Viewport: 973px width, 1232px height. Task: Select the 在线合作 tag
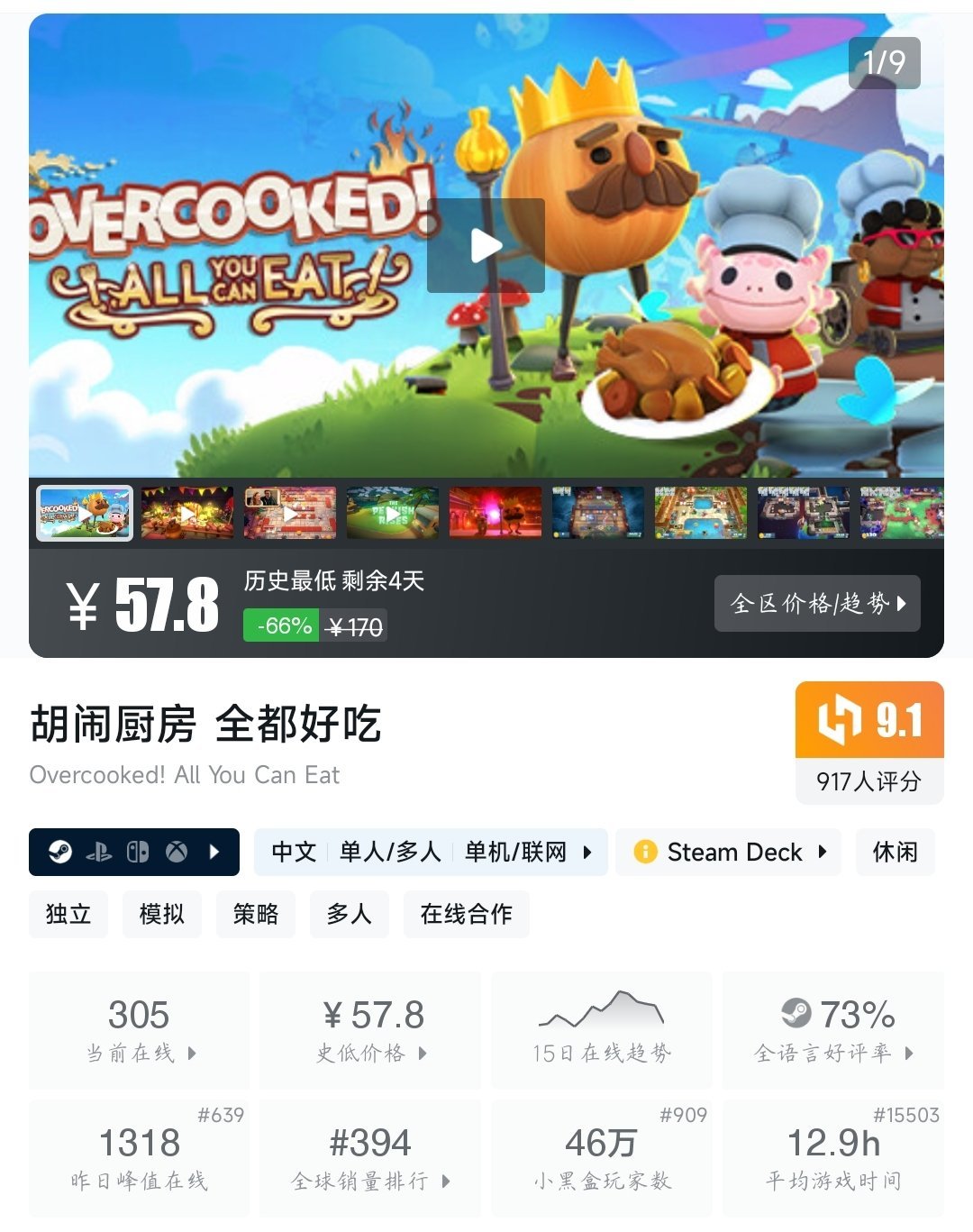click(466, 914)
